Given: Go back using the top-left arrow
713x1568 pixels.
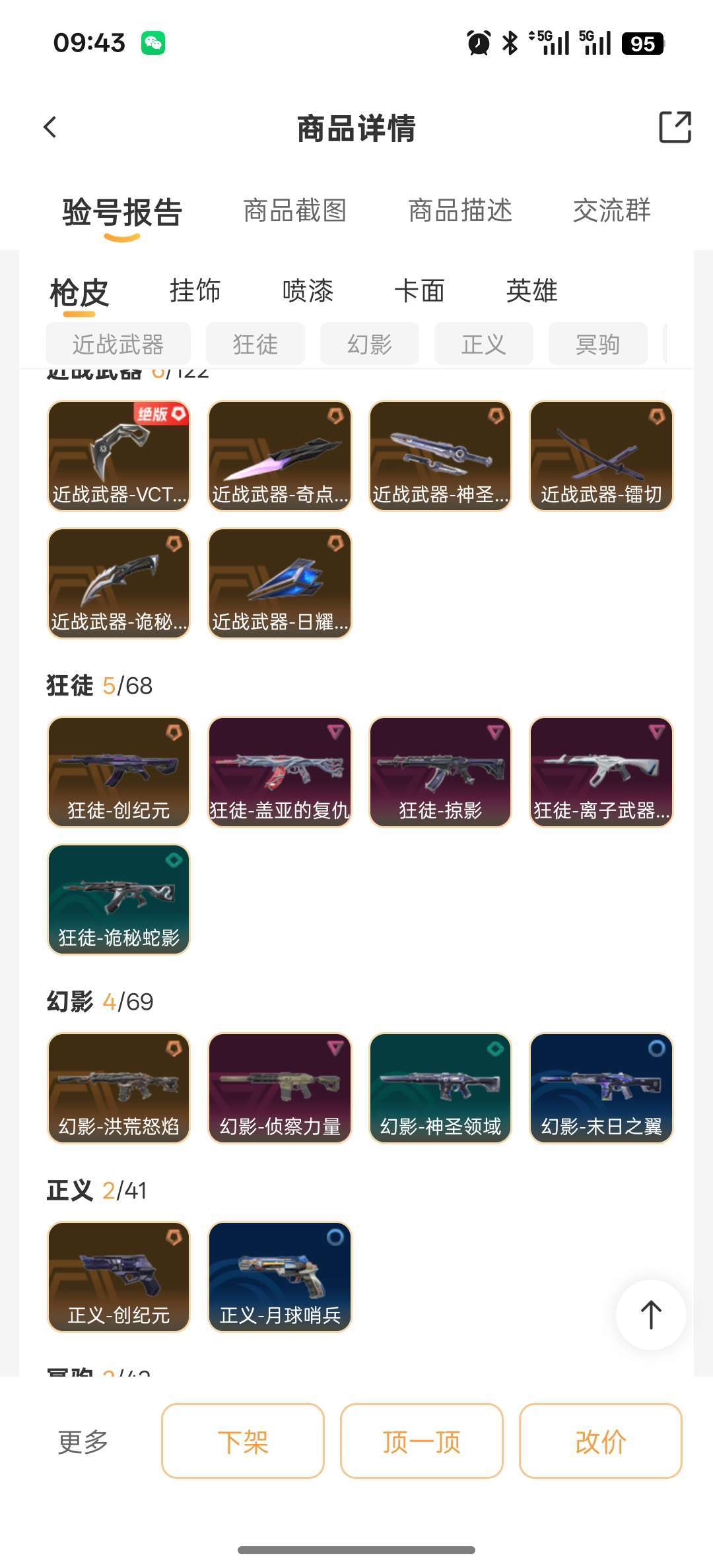Looking at the screenshot, I should pos(50,127).
